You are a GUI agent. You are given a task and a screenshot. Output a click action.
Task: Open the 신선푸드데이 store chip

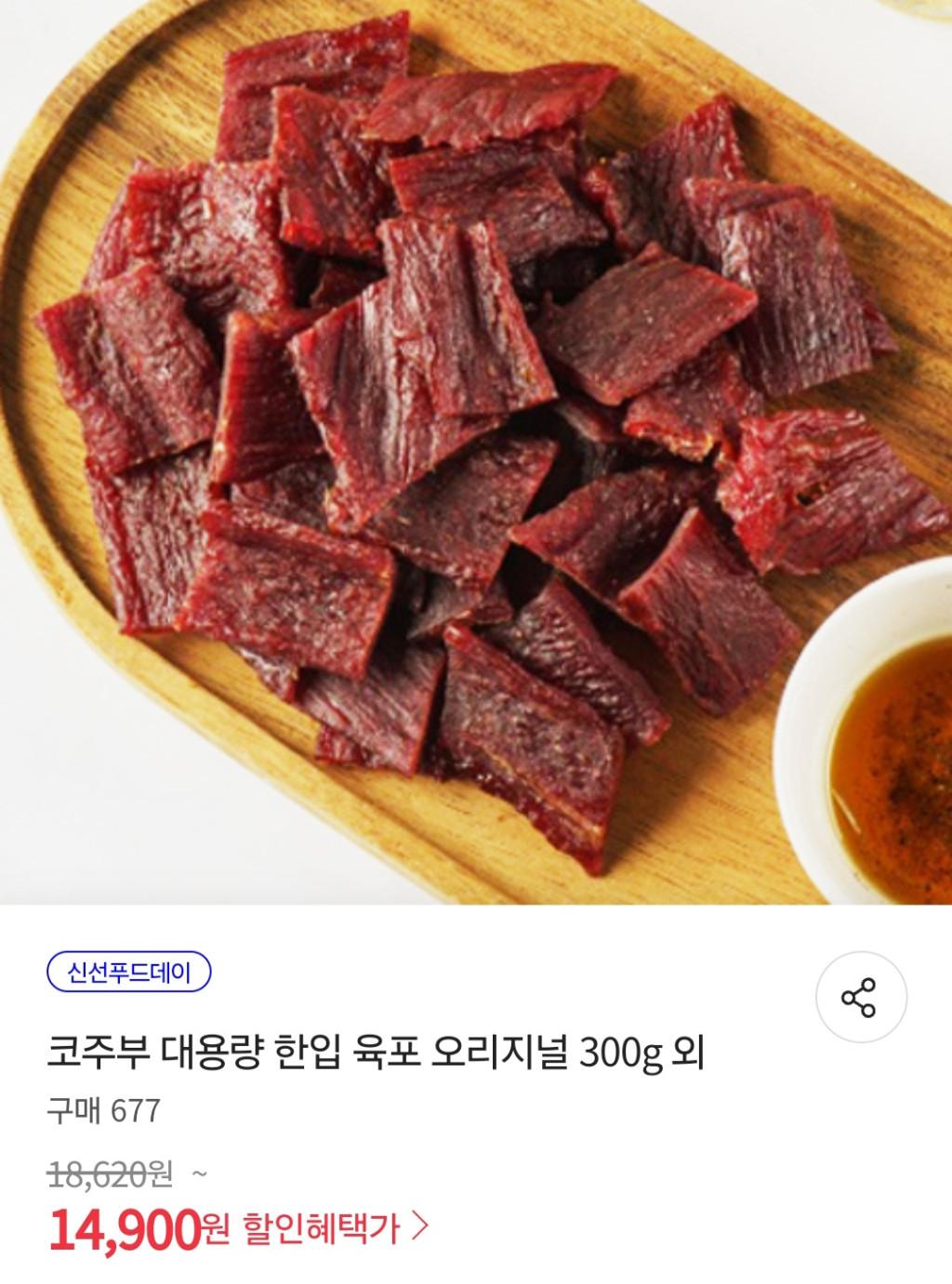pyautogui.click(x=129, y=973)
